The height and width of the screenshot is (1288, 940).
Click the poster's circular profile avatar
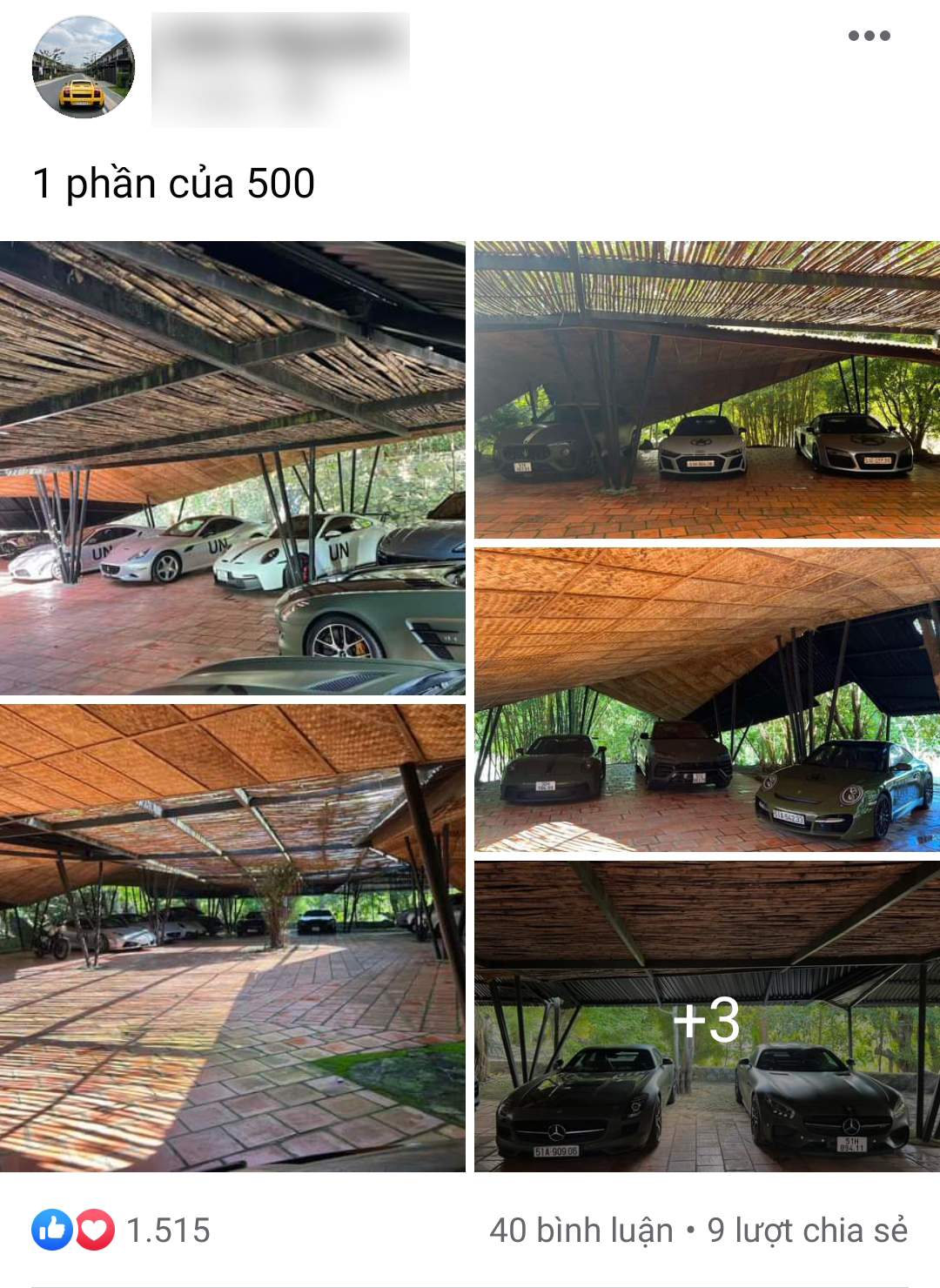coord(83,65)
